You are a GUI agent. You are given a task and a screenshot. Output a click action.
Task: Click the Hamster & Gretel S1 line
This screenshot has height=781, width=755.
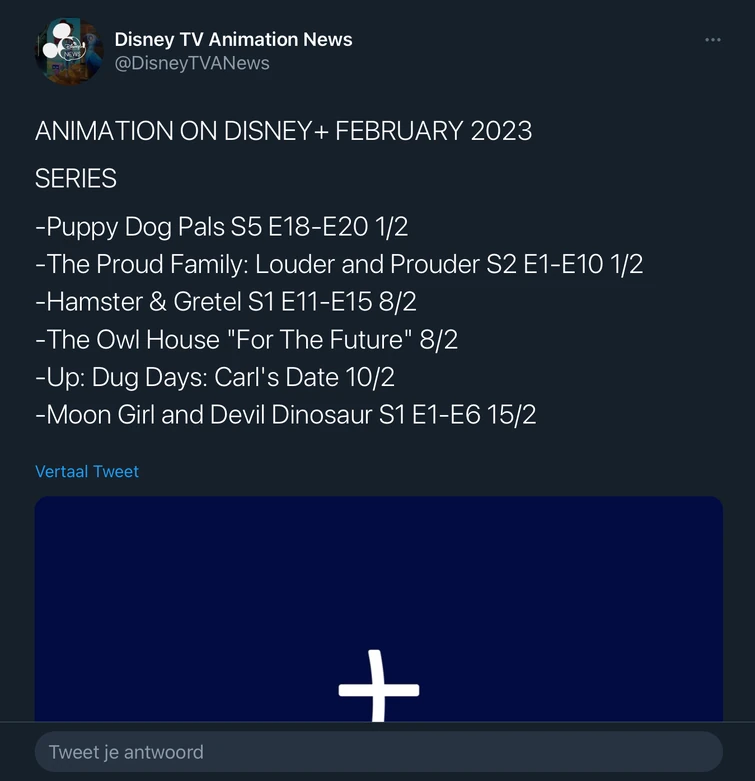tap(245, 302)
